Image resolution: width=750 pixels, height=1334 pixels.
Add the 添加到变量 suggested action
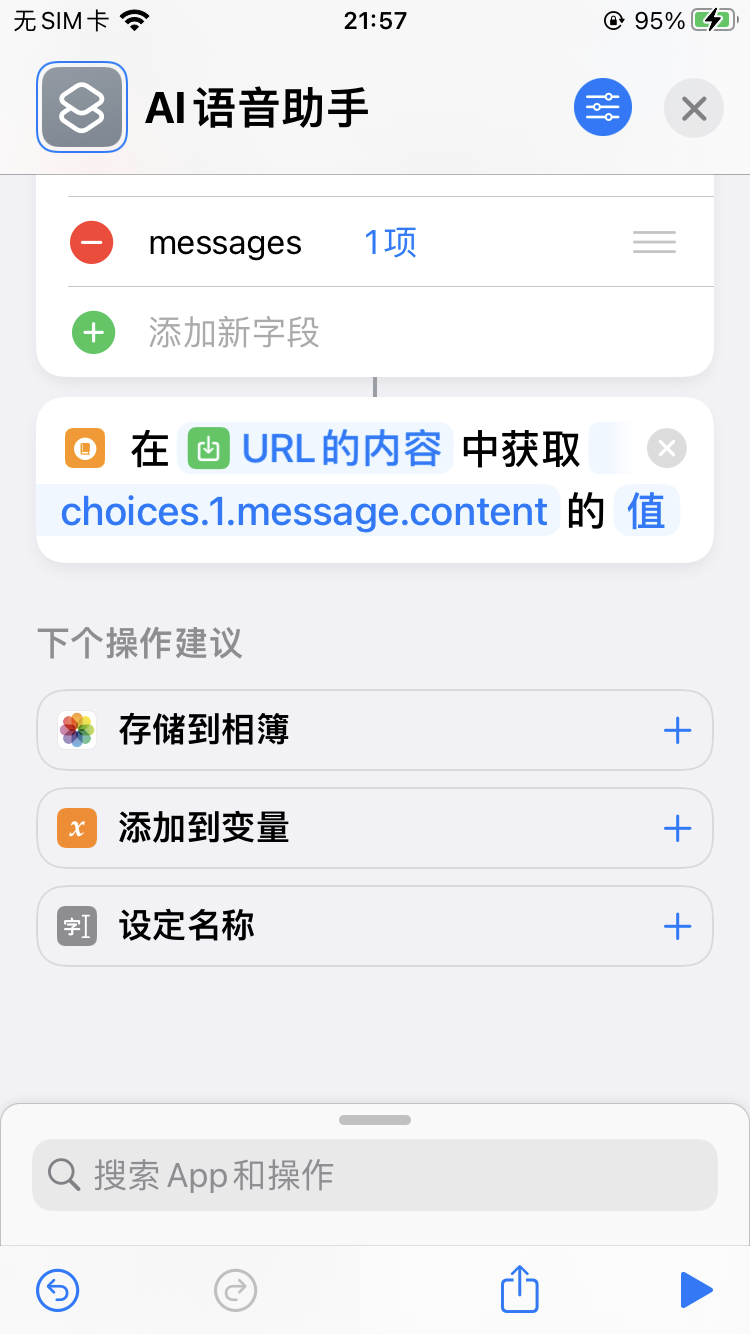pyautogui.click(x=677, y=828)
